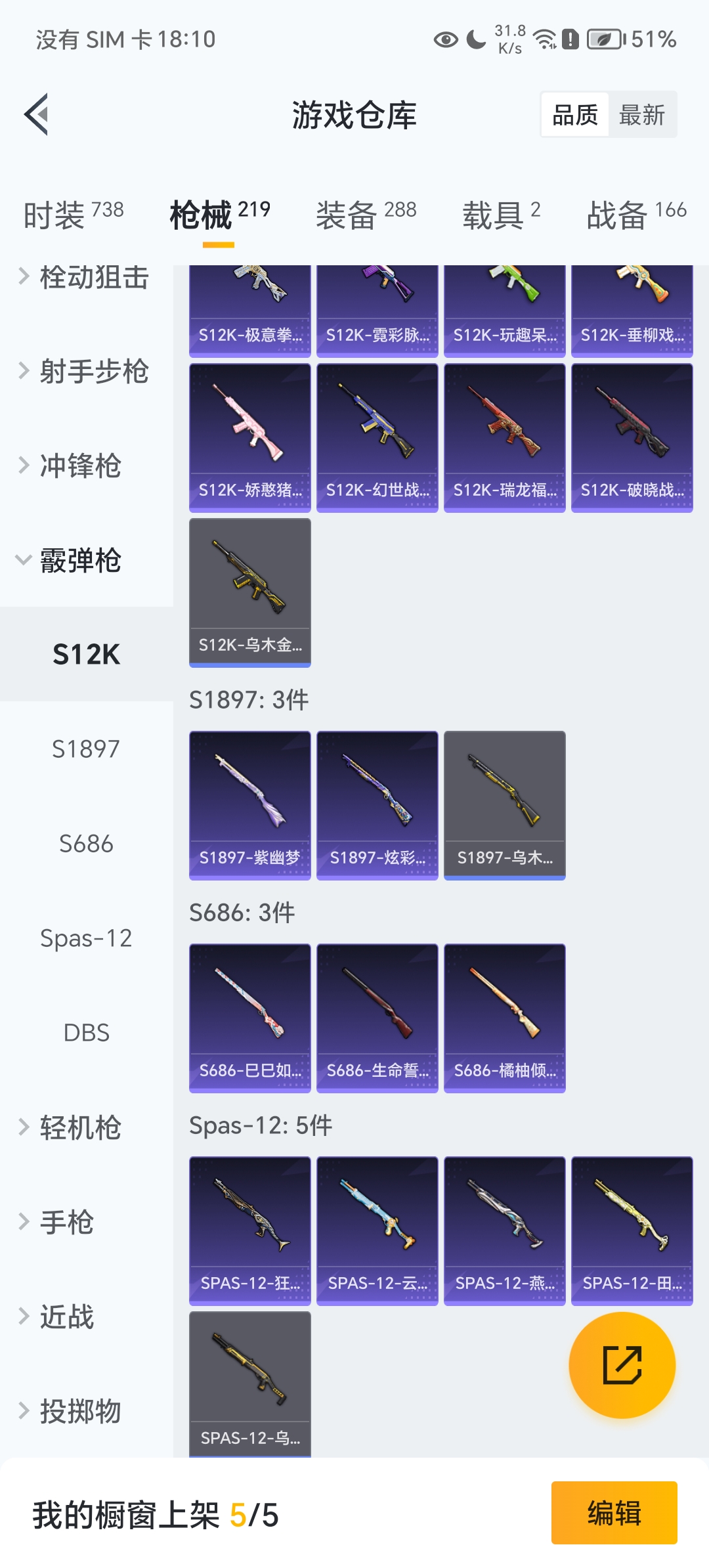
Task: Select S1897 in the sidebar
Action: click(x=86, y=749)
